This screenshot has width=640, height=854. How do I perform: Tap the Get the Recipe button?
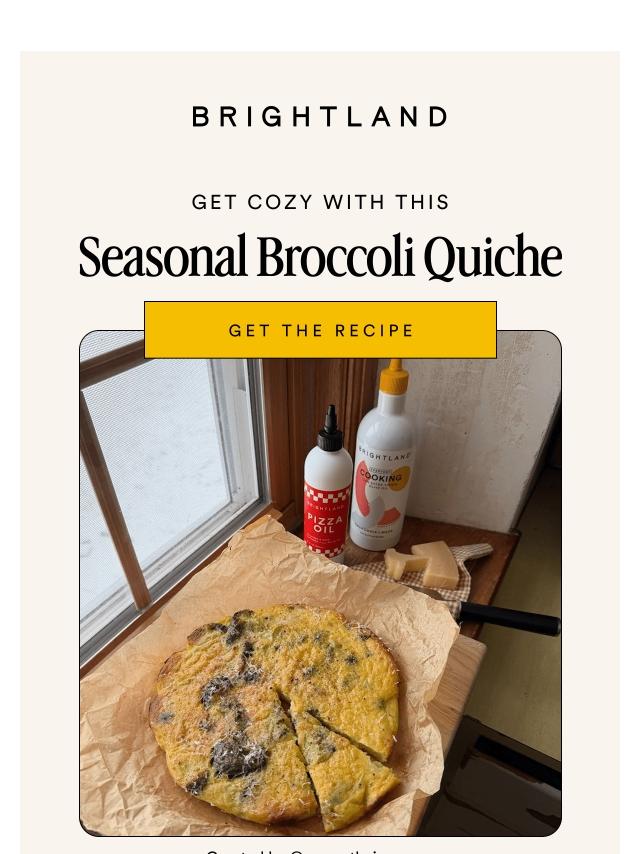(320, 330)
